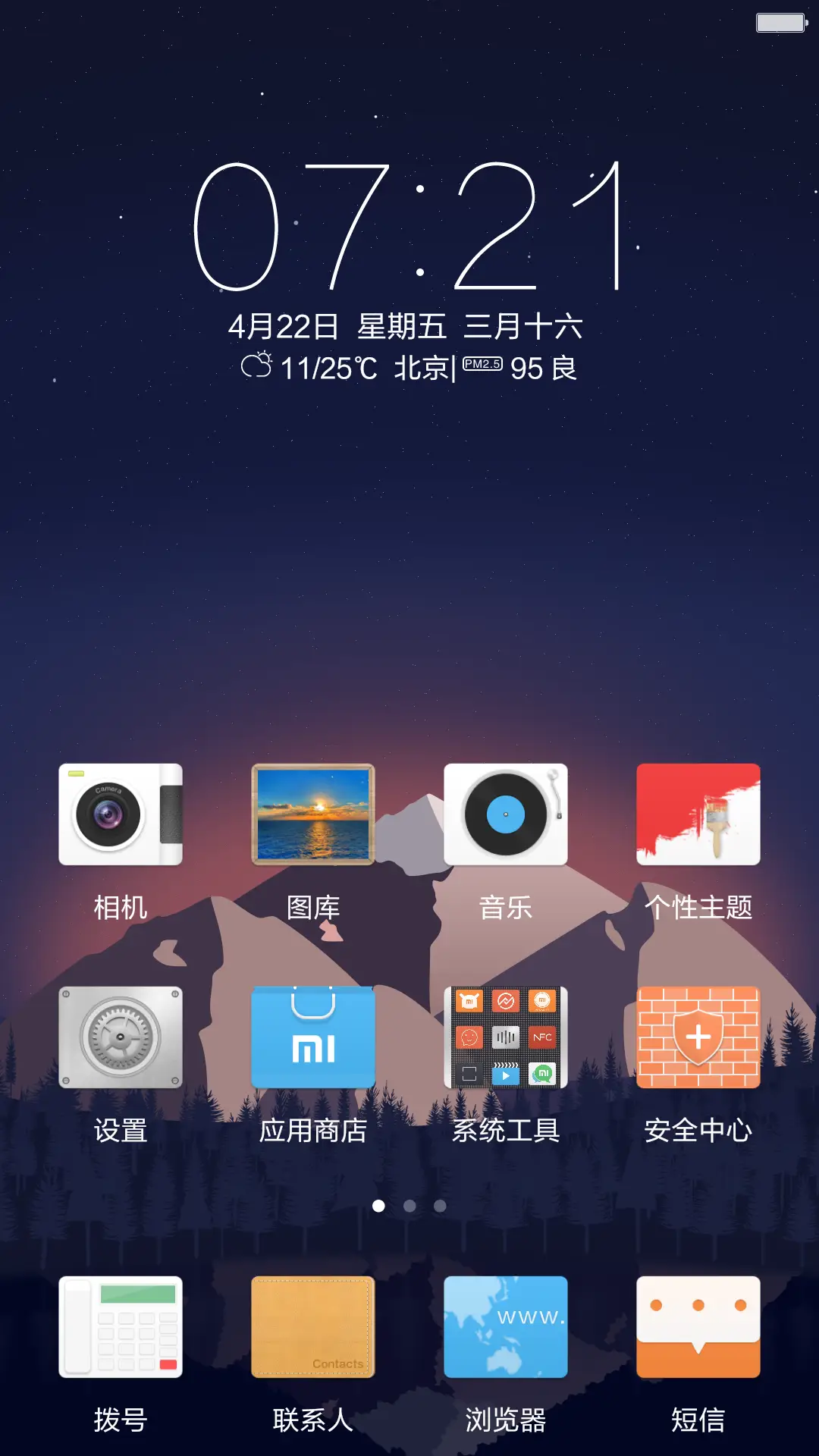The height and width of the screenshot is (1456, 819).
Task: Open the 系统工具 folder
Action: point(506,1037)
